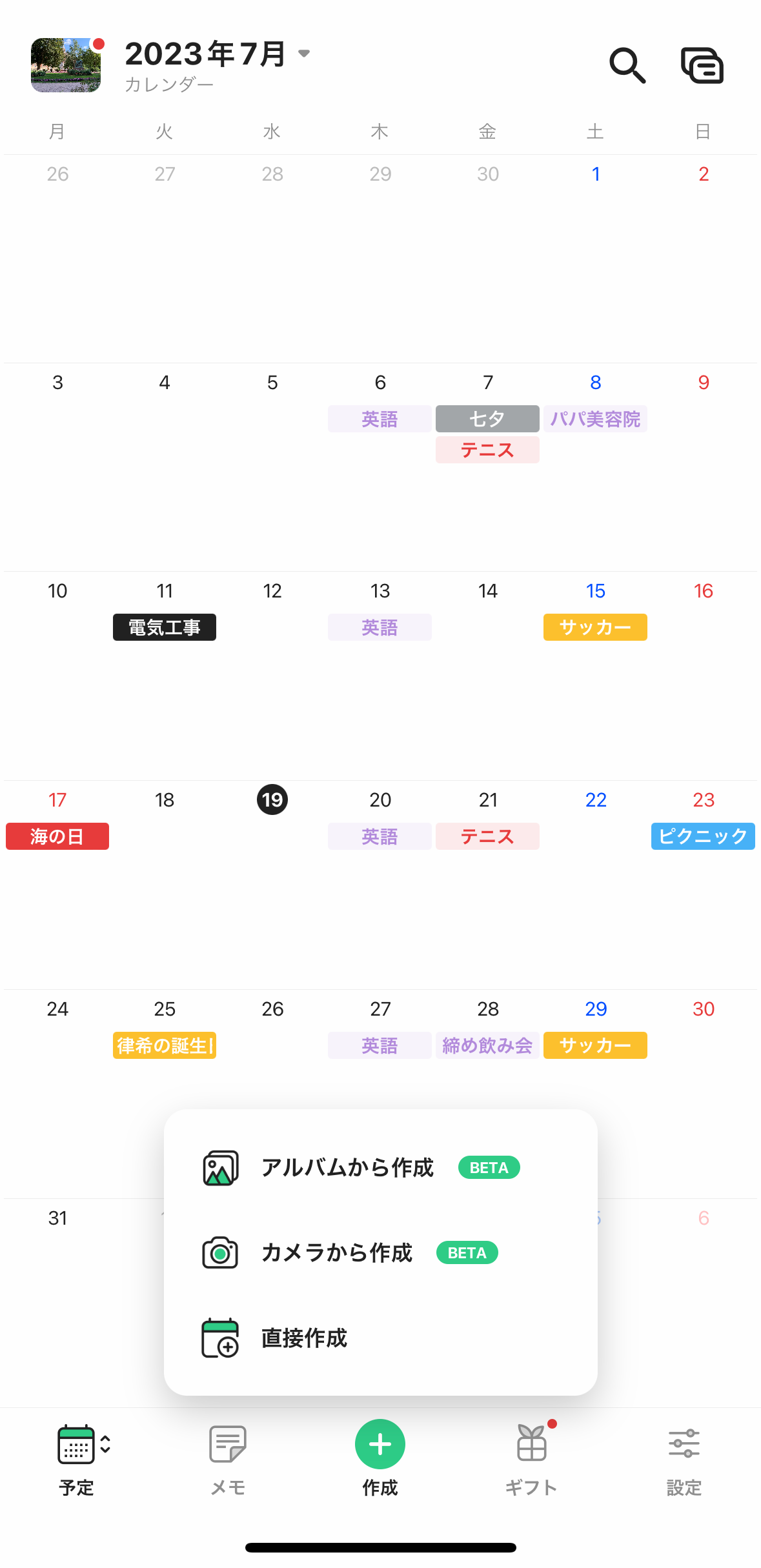Open the 海の日 holiday event

click(x=57, y=836)
